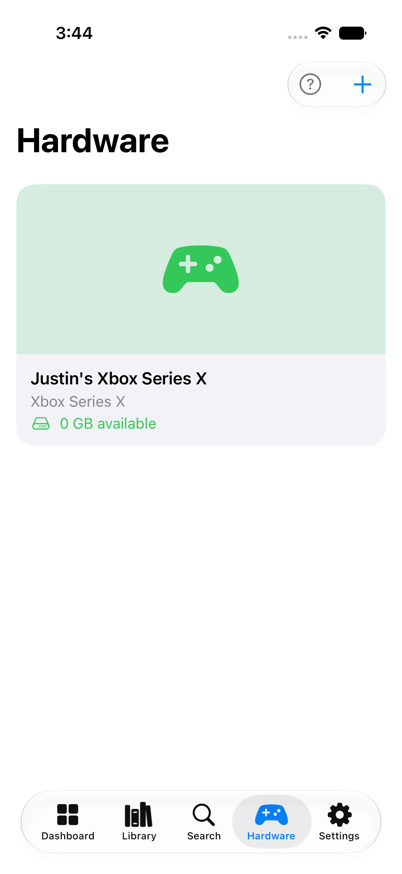This screenshot has height=874, width=402.
Task: Select the Hardware tab
Action: (271, 822)
